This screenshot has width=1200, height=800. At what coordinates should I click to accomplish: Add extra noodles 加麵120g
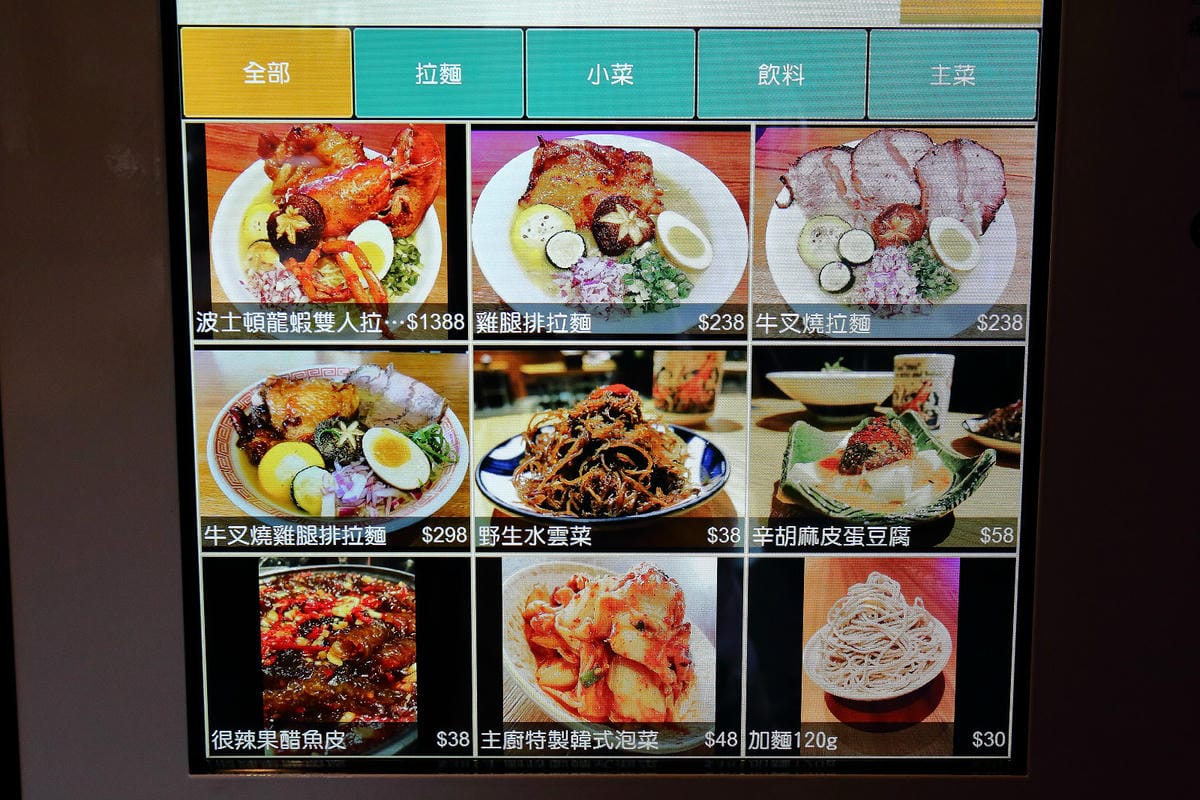click(880, 656)
